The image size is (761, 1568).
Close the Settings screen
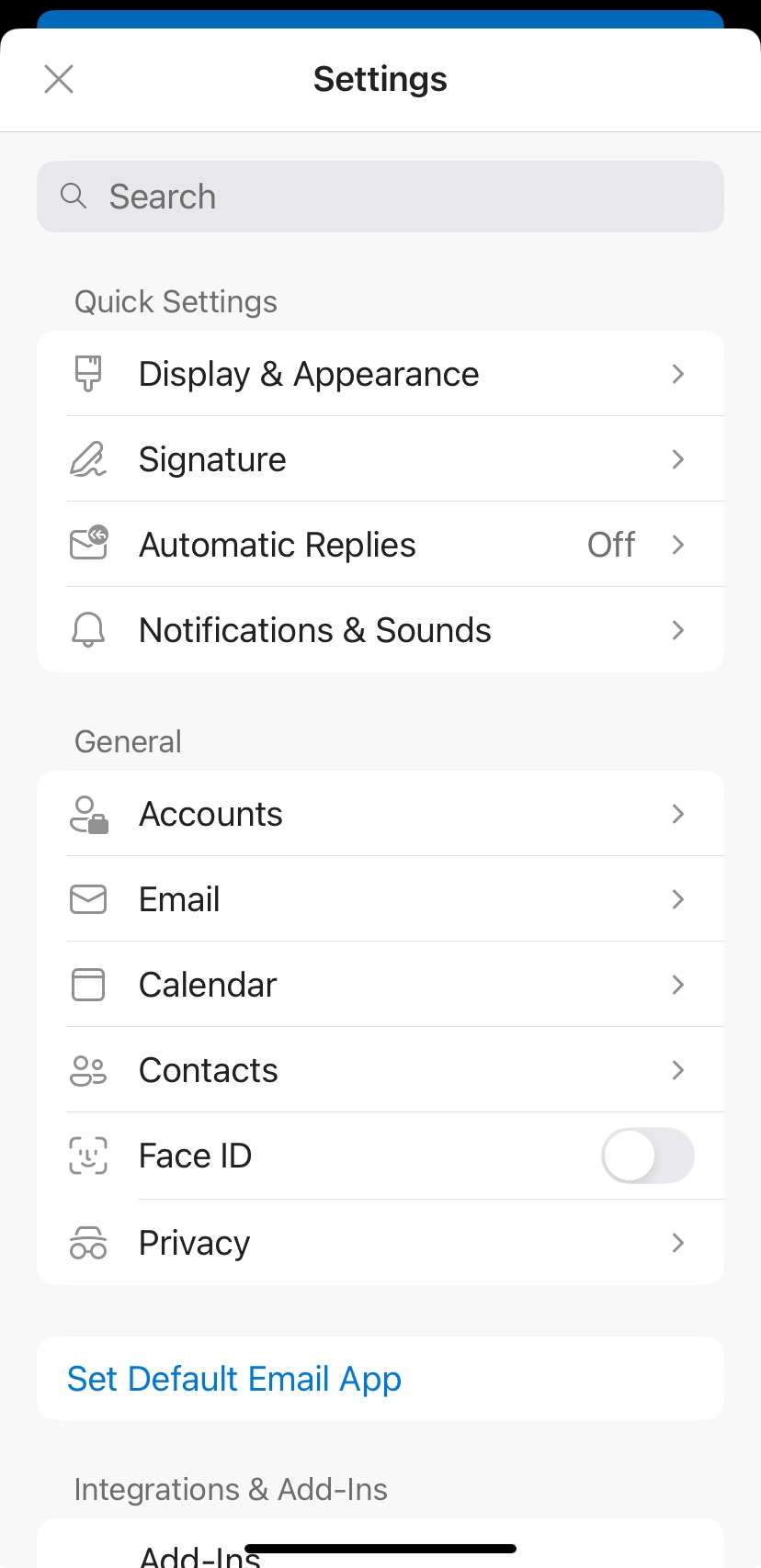click(x=59, y=79)
